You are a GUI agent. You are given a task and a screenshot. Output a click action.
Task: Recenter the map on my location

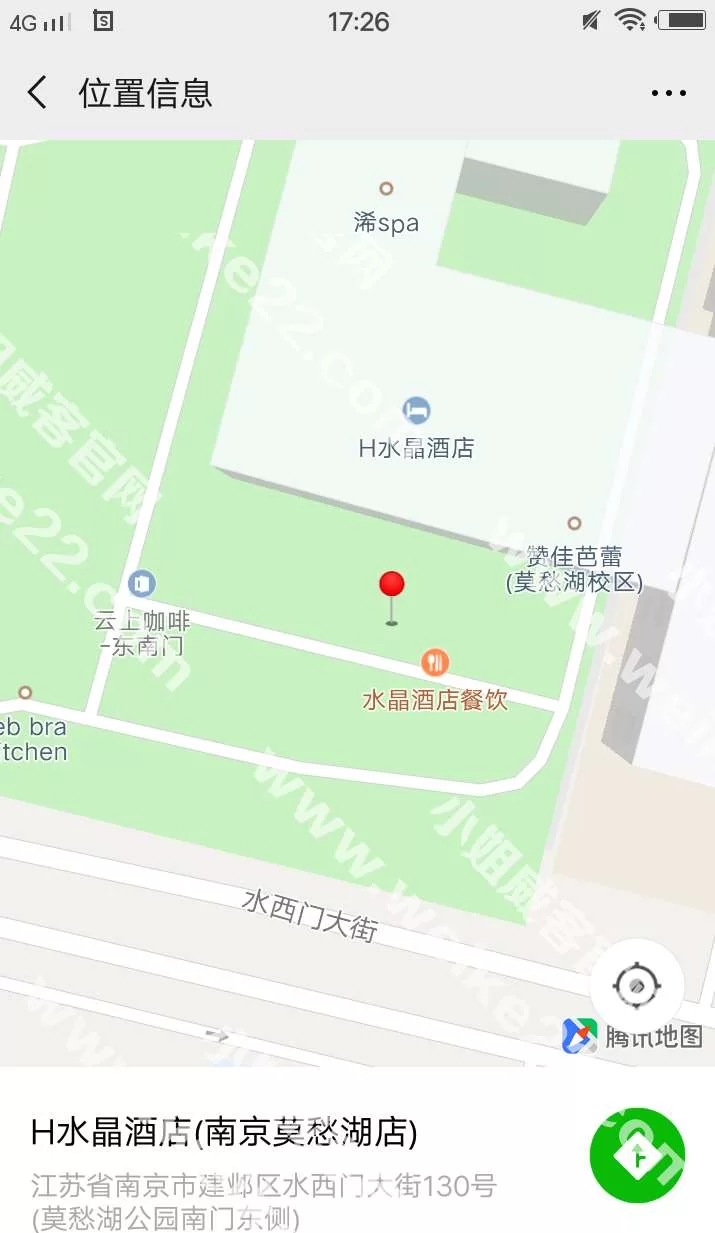(637, 985)
